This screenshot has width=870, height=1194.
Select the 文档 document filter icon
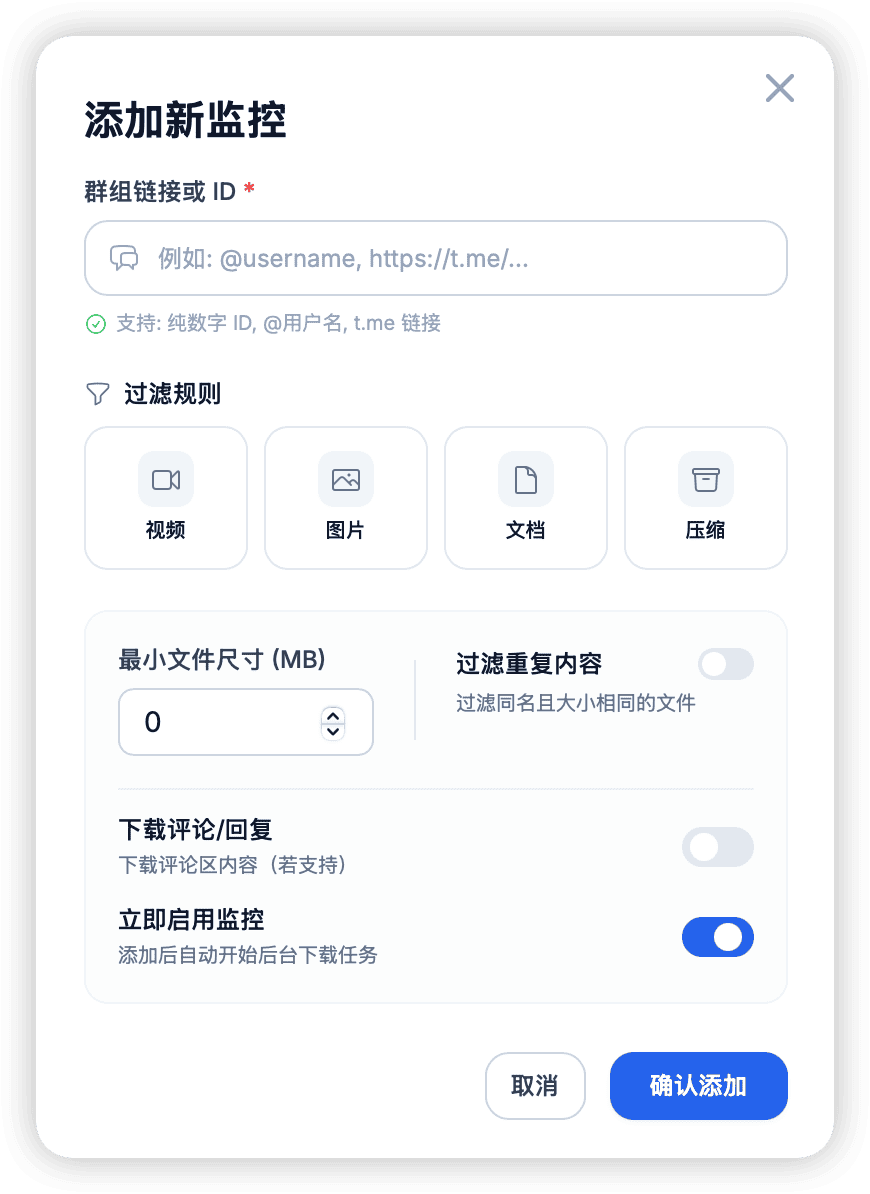[525, 479]
